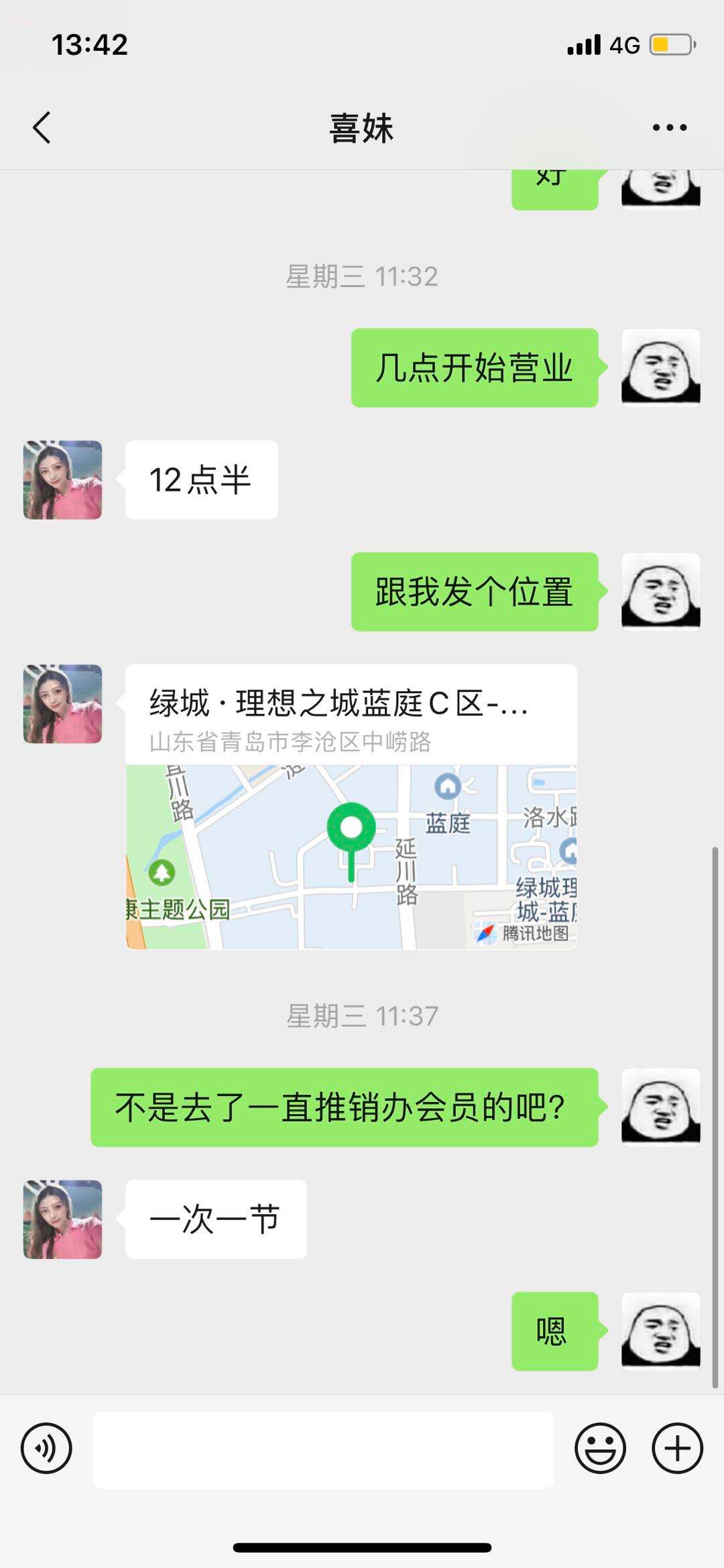Open the plus attachments menu

point(677,1448)
